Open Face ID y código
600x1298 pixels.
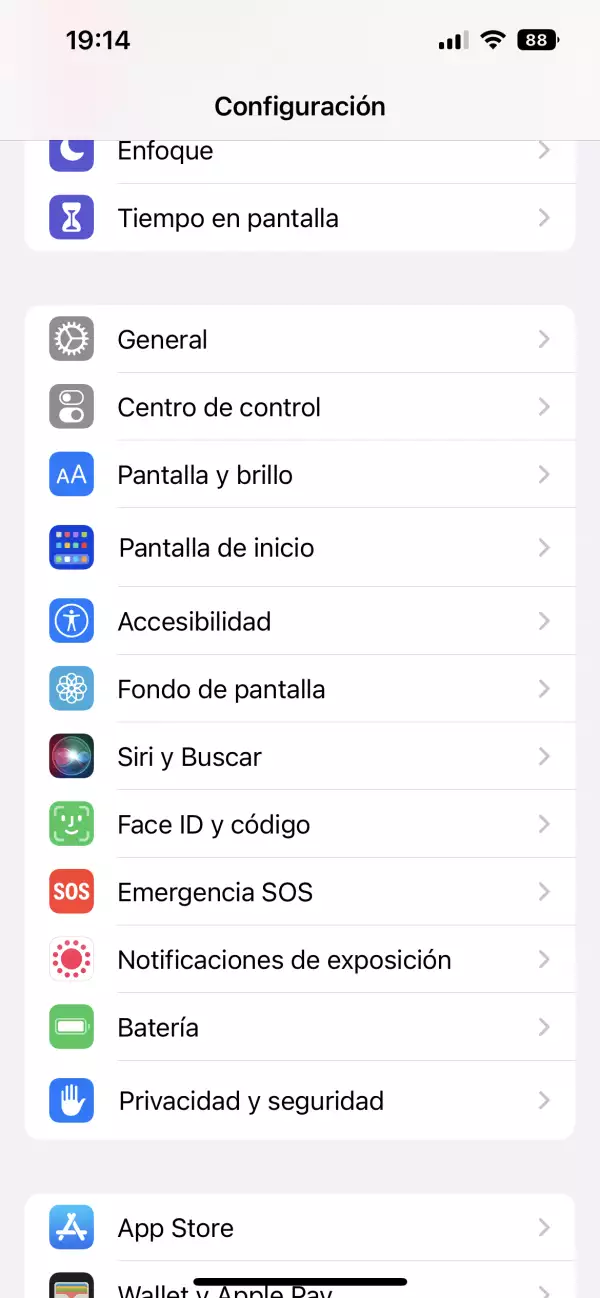point(300,824)
